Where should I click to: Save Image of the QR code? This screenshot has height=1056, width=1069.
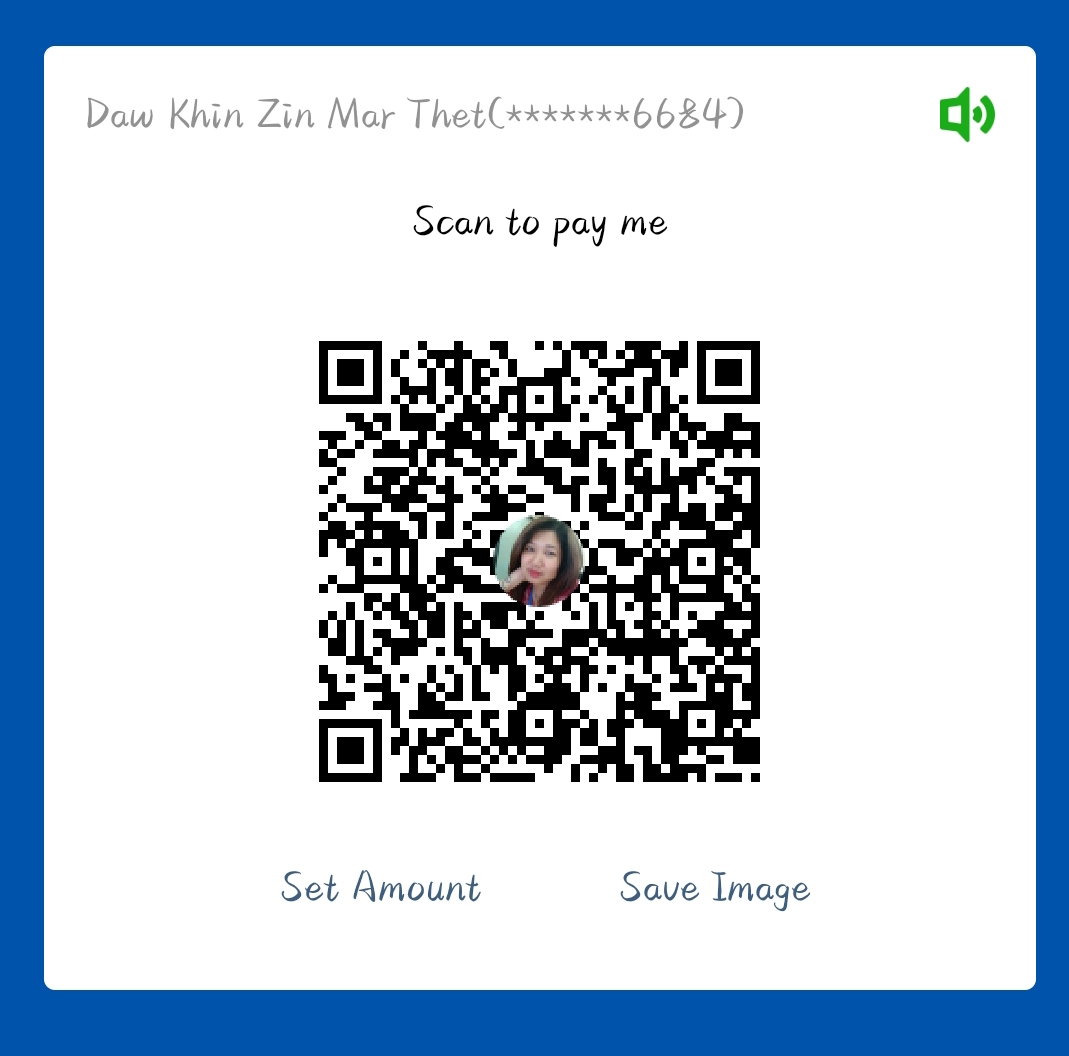coord(714,888)
